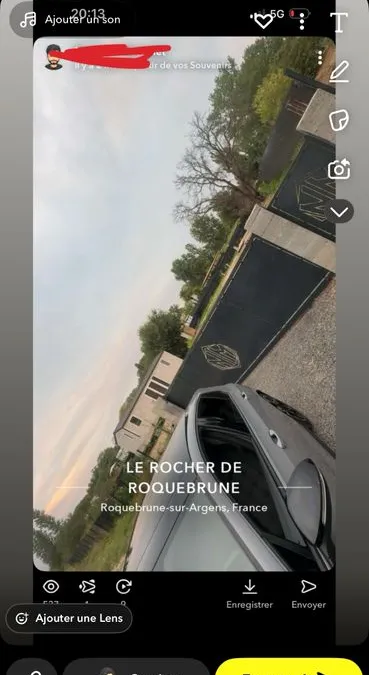
Task: Open the text tool T
Action: (339, 22)
